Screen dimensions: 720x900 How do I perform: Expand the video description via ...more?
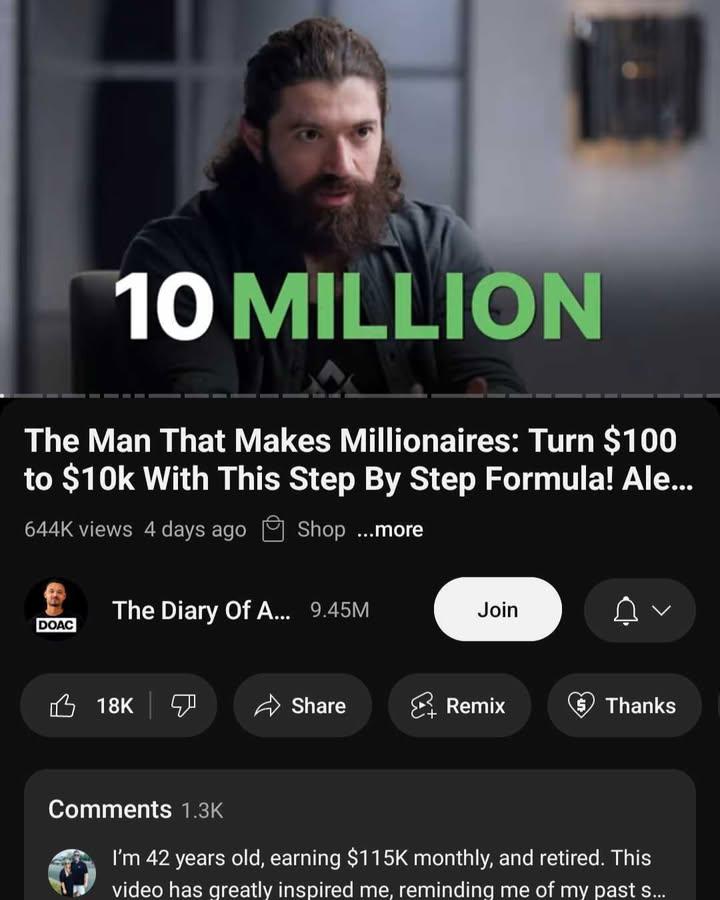(x=390, y=530)
